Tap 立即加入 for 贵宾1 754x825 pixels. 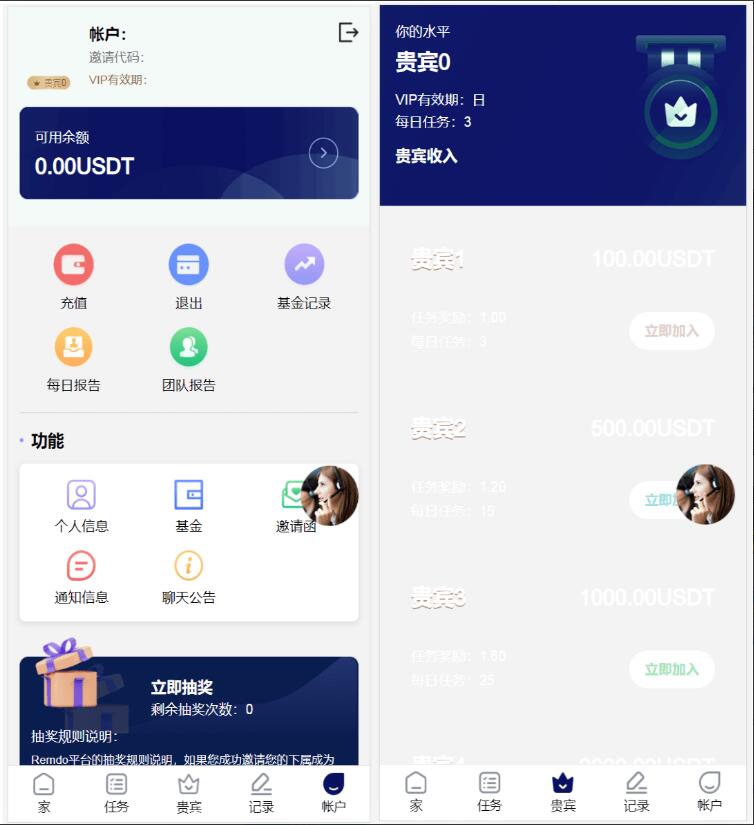click(671, 331)
